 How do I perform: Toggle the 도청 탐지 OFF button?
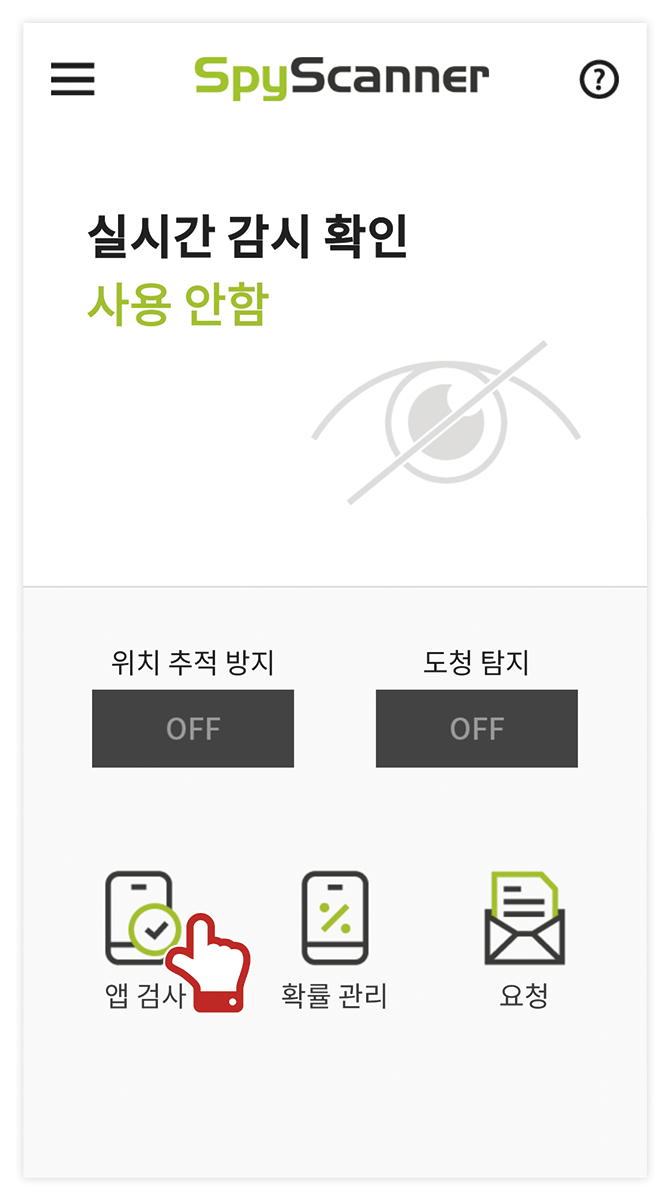tap(477, 728)
